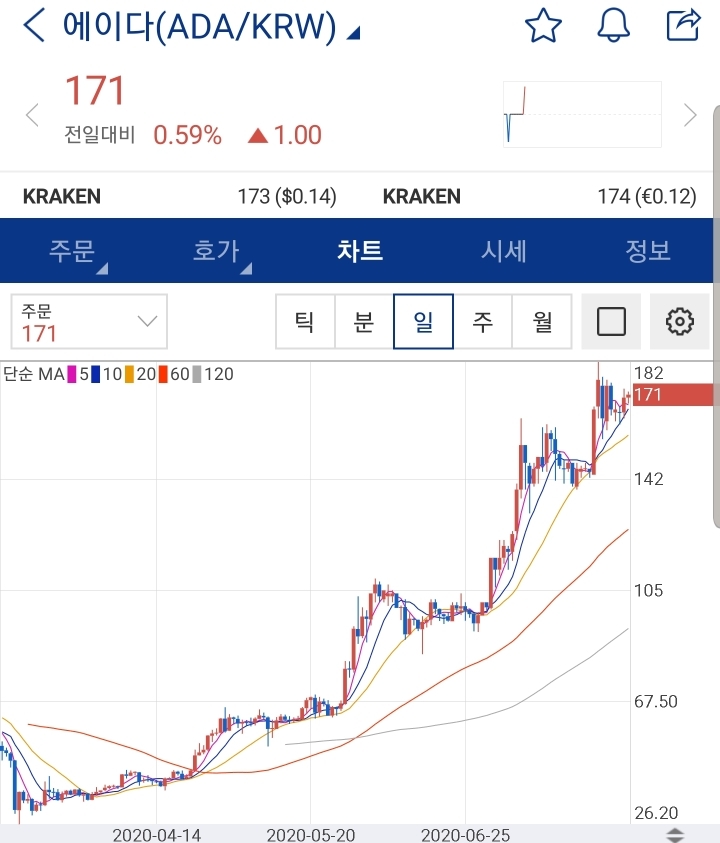
Task: Open the 호가 order book tab
Action: (x=215, y=251)
